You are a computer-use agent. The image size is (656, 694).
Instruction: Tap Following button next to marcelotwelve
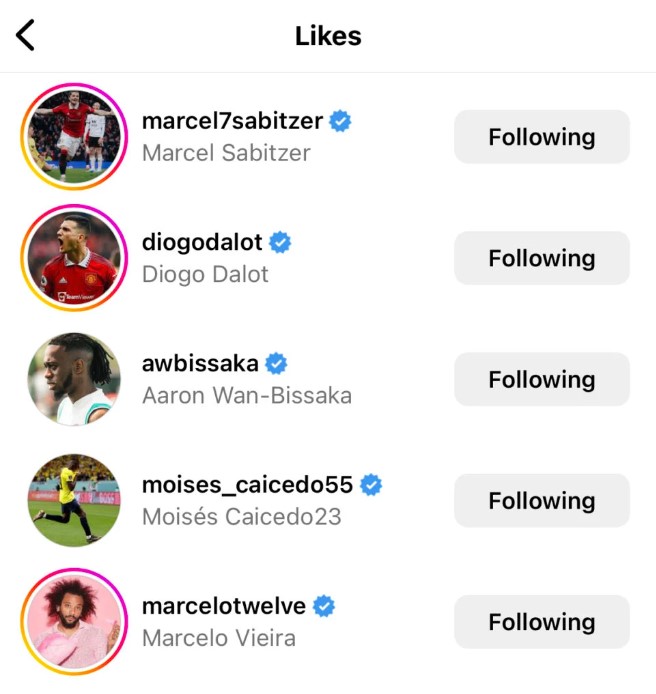(541, 622)
